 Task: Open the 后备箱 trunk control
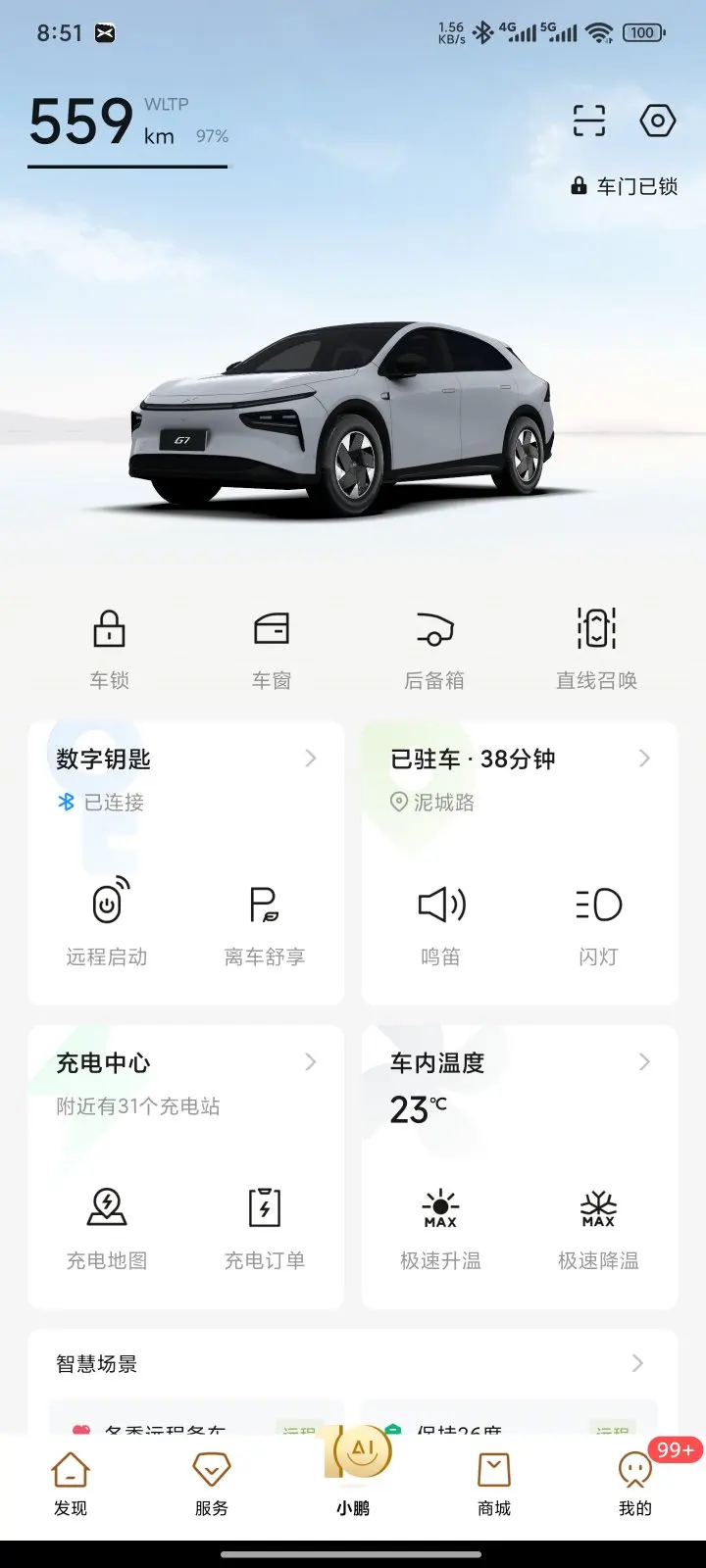(x=434, y=647)
